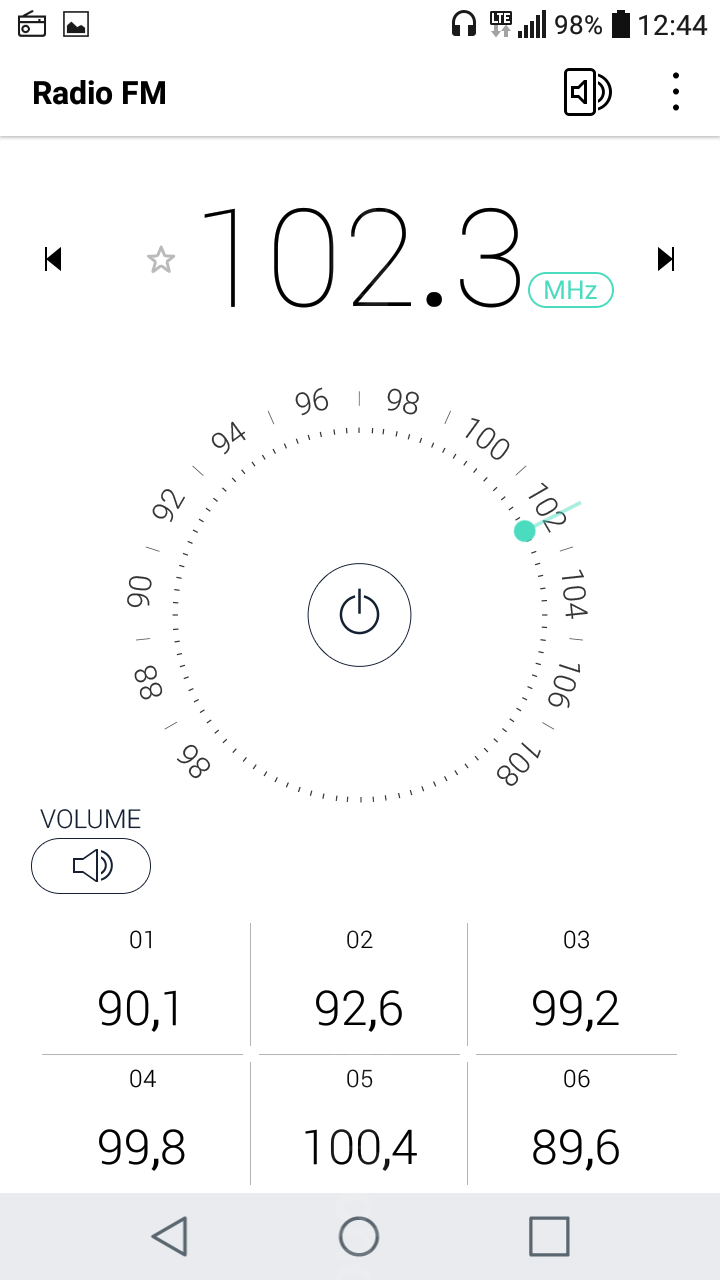Return to the home screen
Viewport: 720px width, 1280px height.
359,1236
